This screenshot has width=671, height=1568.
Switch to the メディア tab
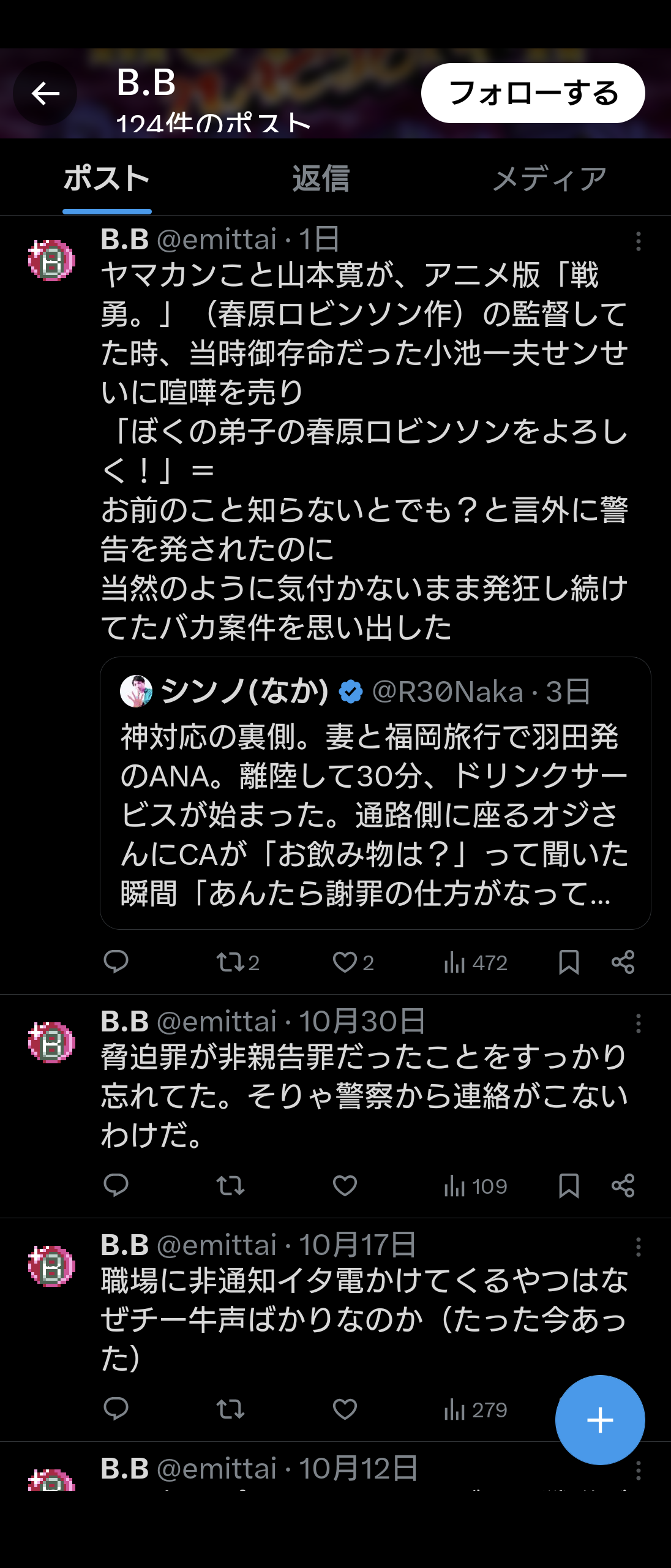(x=549, y=179)
